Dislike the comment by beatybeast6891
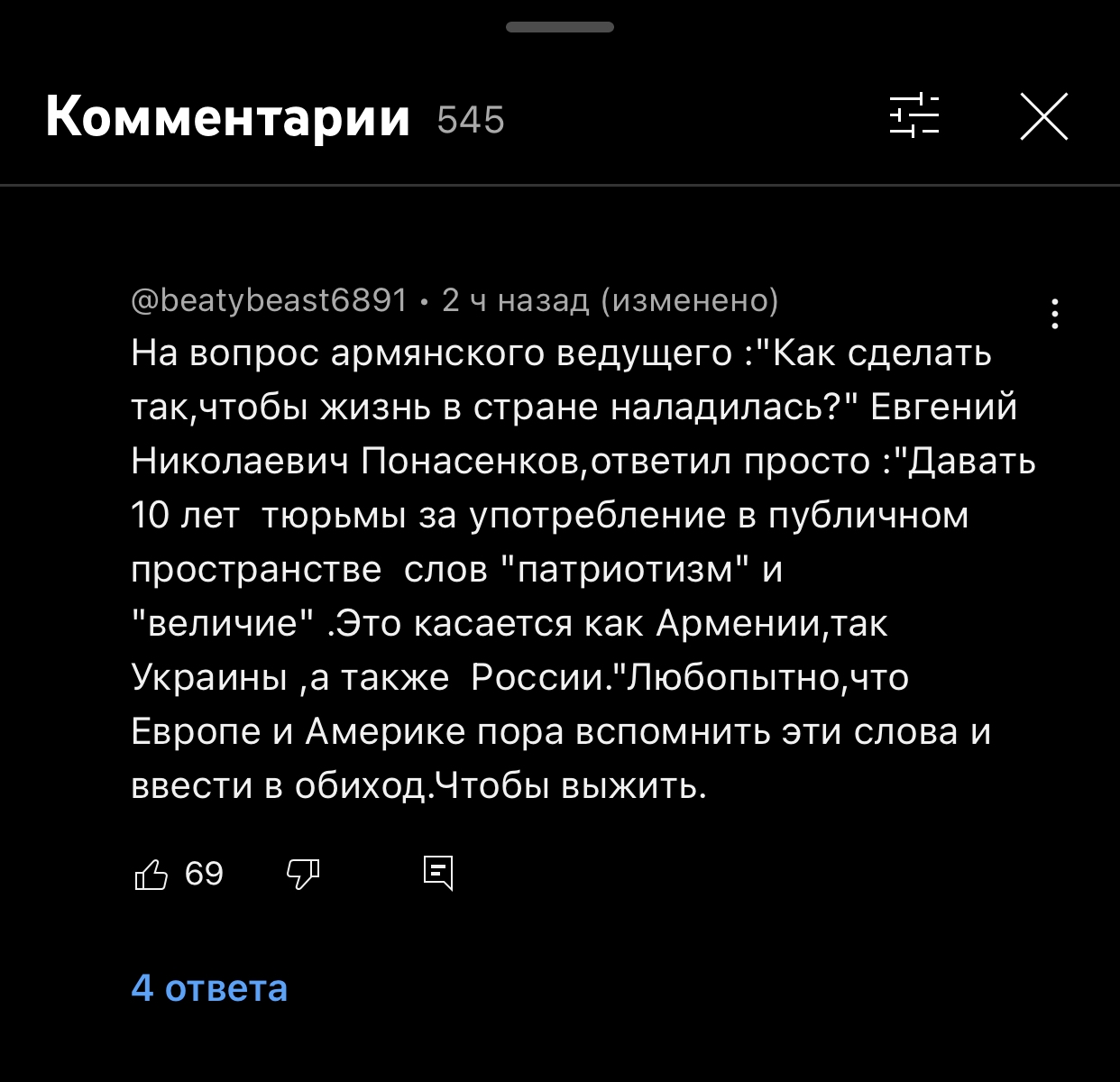 click(303, 874)
